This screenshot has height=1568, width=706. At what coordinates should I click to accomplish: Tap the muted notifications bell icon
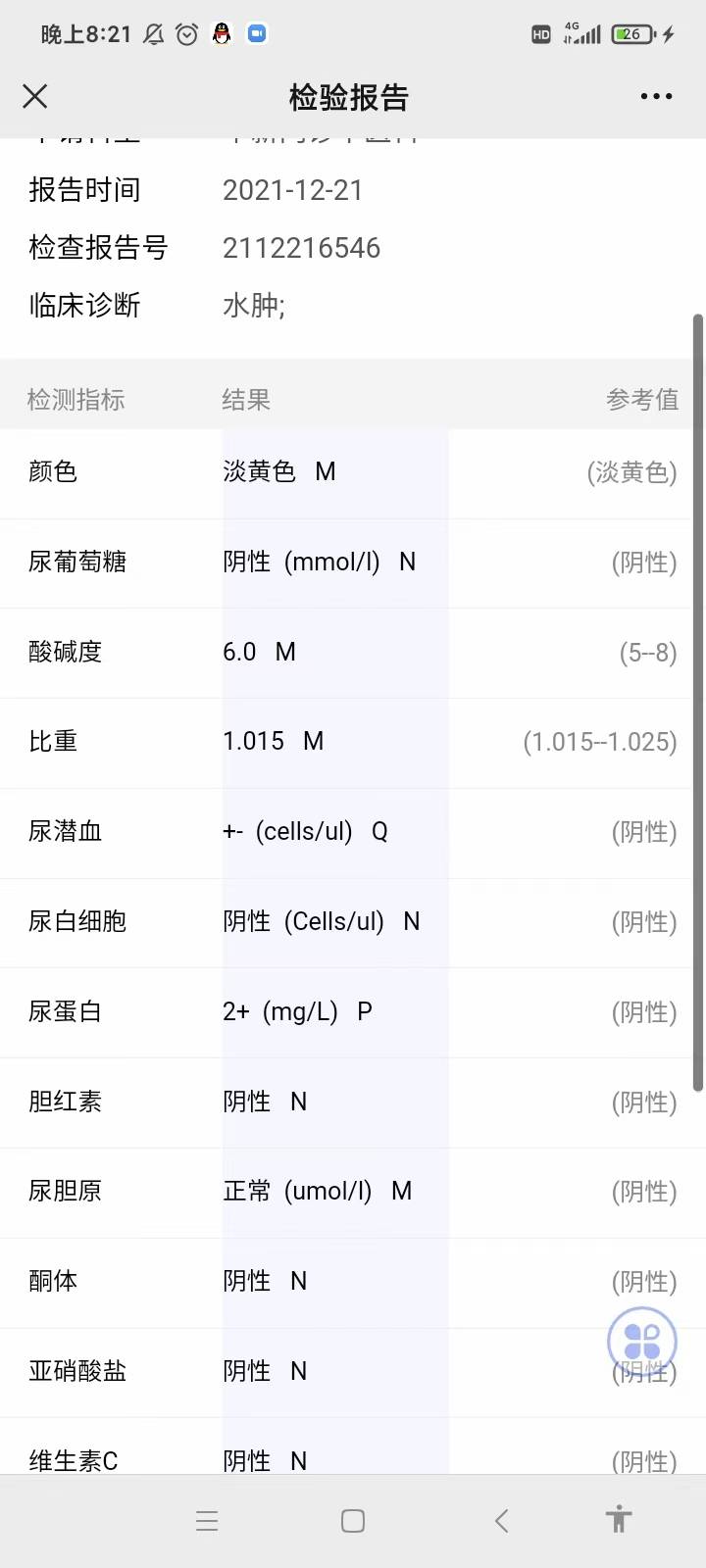(x=153, y=32)
